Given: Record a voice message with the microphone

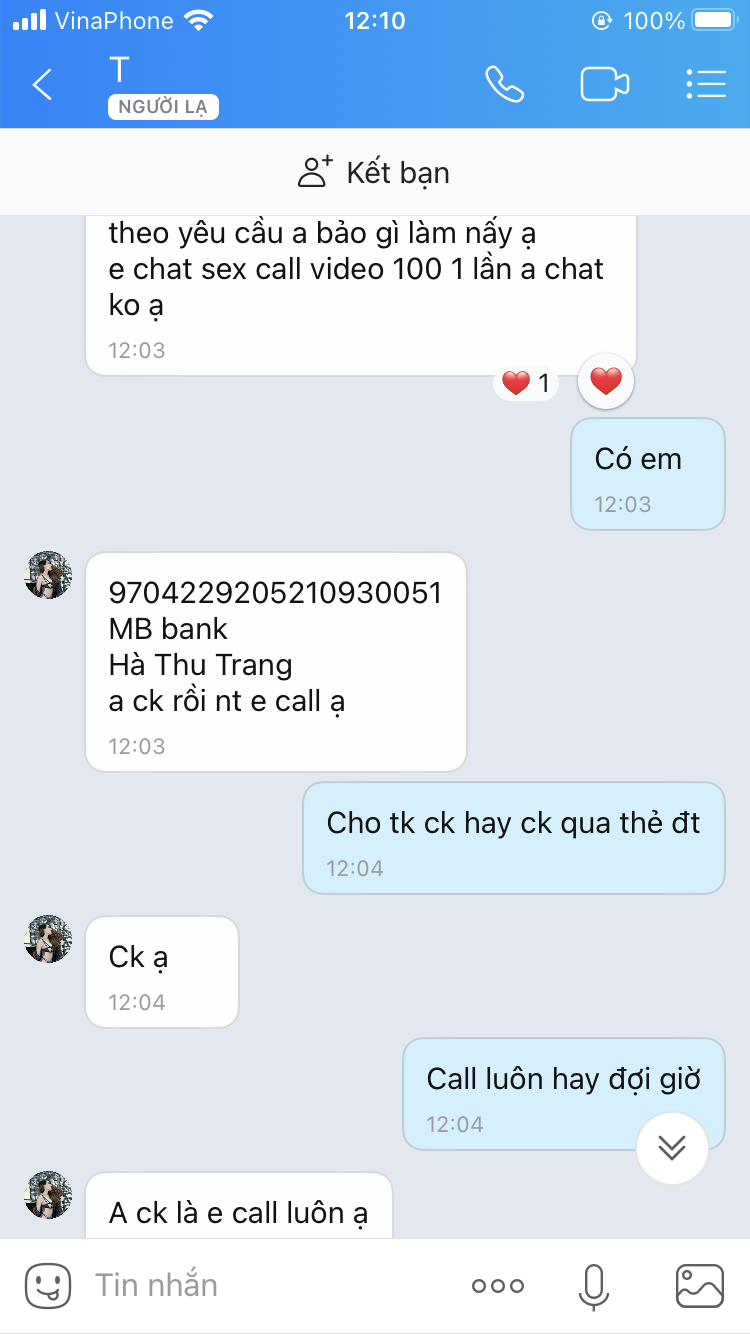Looking at the screenshot, I should point(593,1286).
